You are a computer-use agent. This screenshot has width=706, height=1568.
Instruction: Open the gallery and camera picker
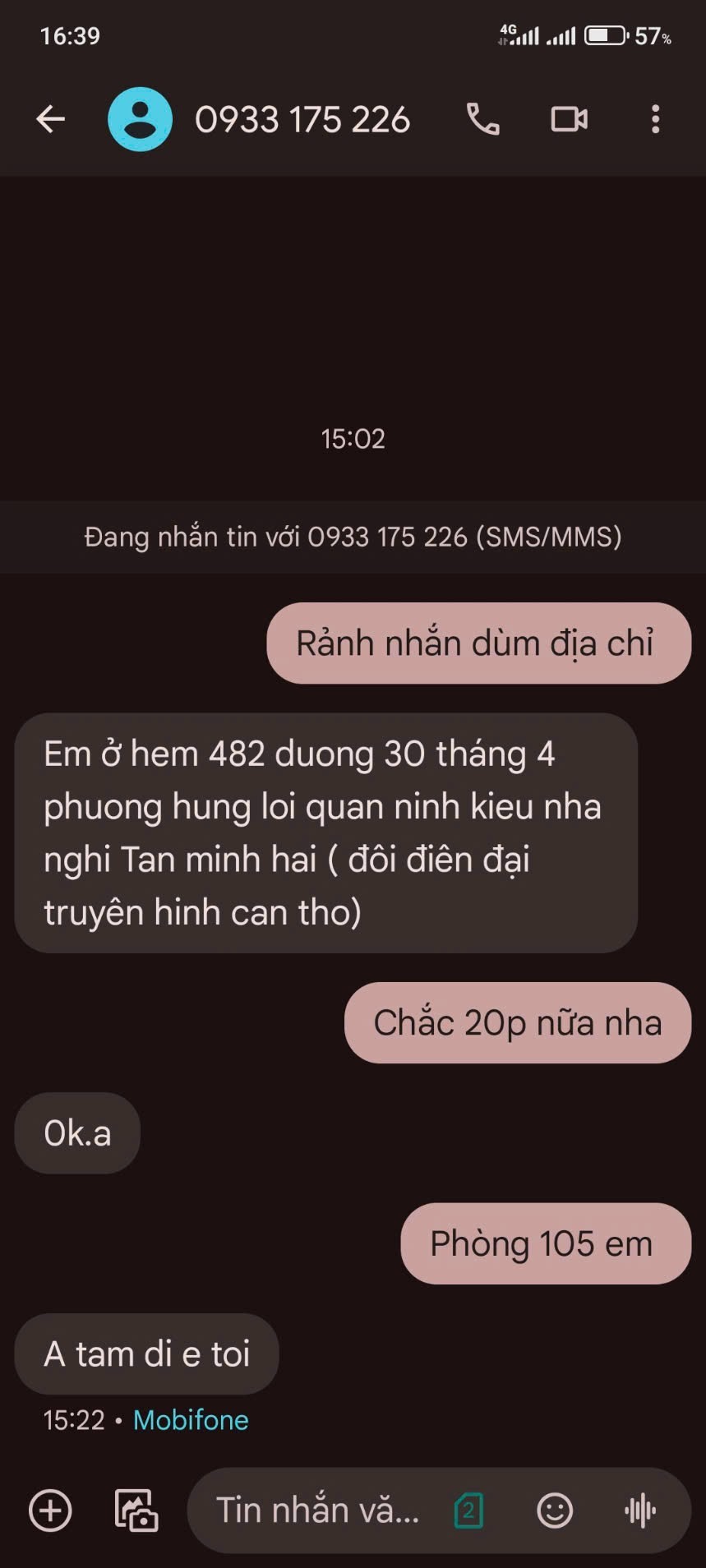click(136, 1510)
